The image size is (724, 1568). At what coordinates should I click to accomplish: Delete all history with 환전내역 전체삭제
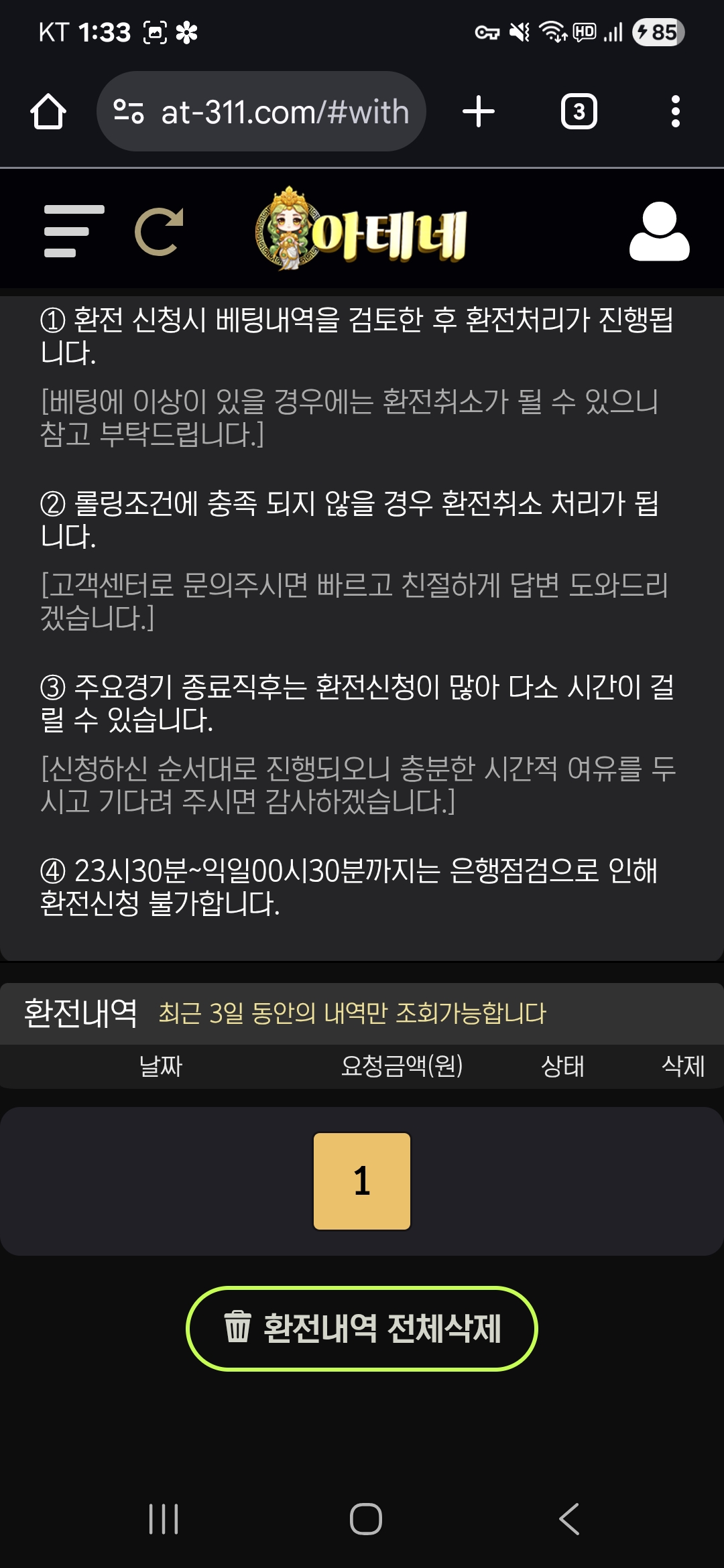click(x=362, y=1328)
